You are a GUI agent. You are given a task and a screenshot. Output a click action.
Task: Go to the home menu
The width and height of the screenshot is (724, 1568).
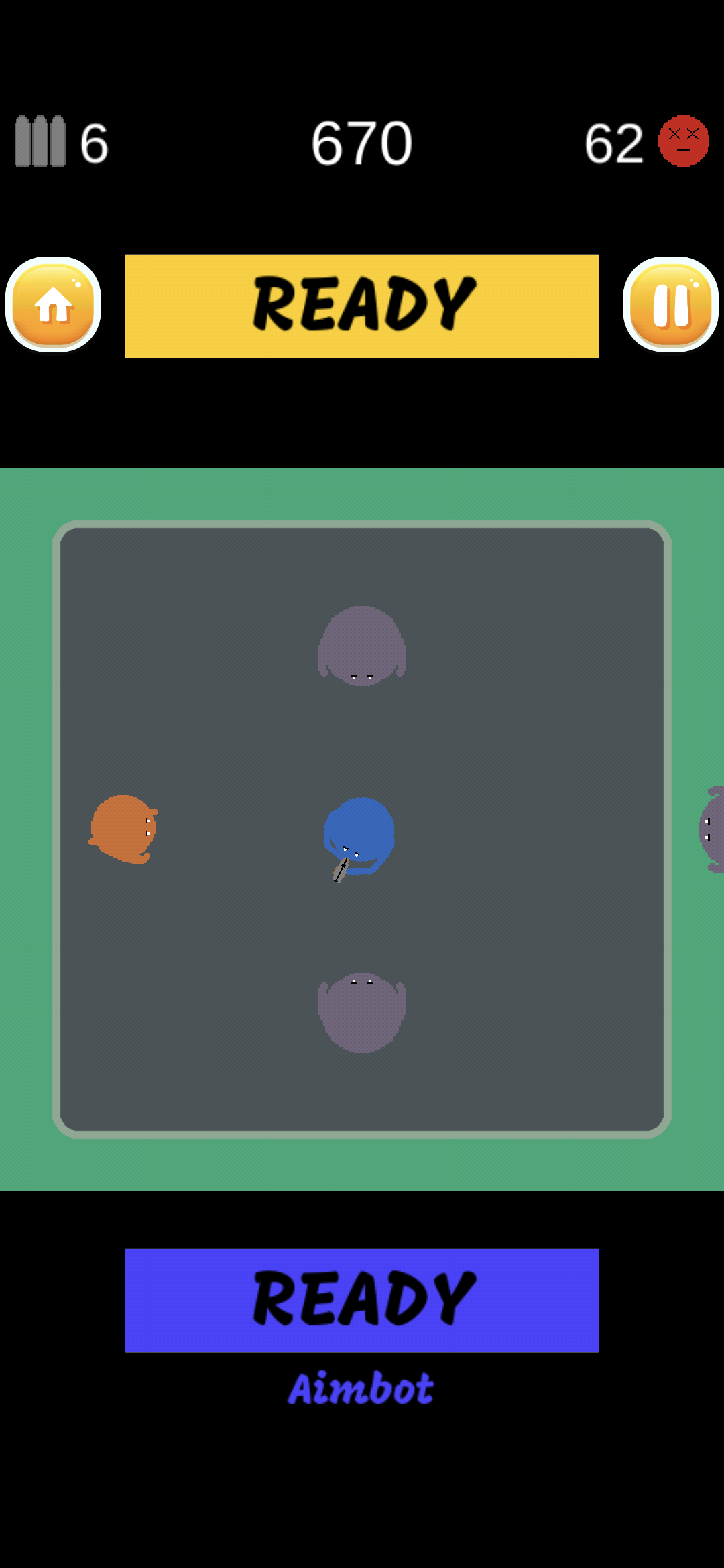[x=53, y=305]
